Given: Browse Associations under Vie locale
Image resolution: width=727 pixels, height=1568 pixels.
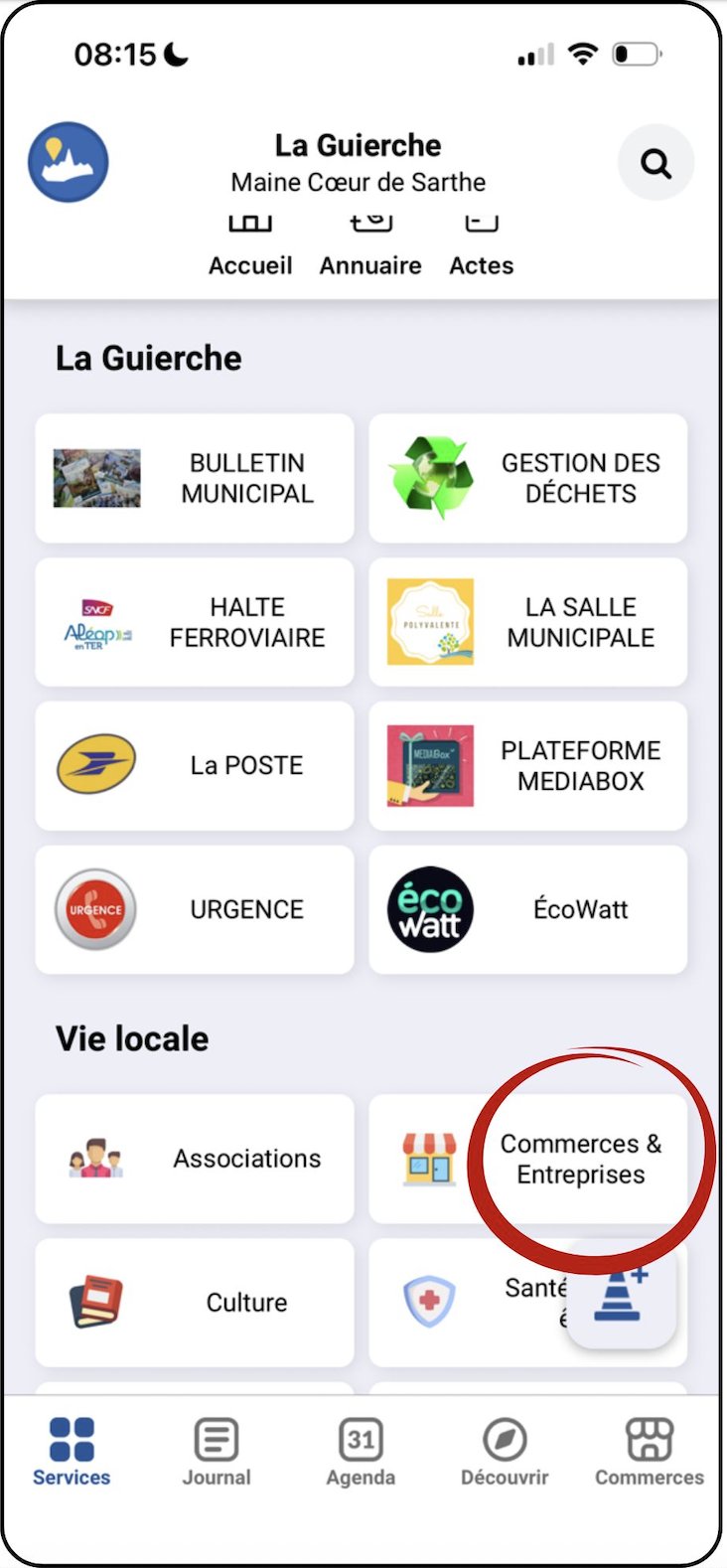Looking at the screenshot, I should [195, 1159].
